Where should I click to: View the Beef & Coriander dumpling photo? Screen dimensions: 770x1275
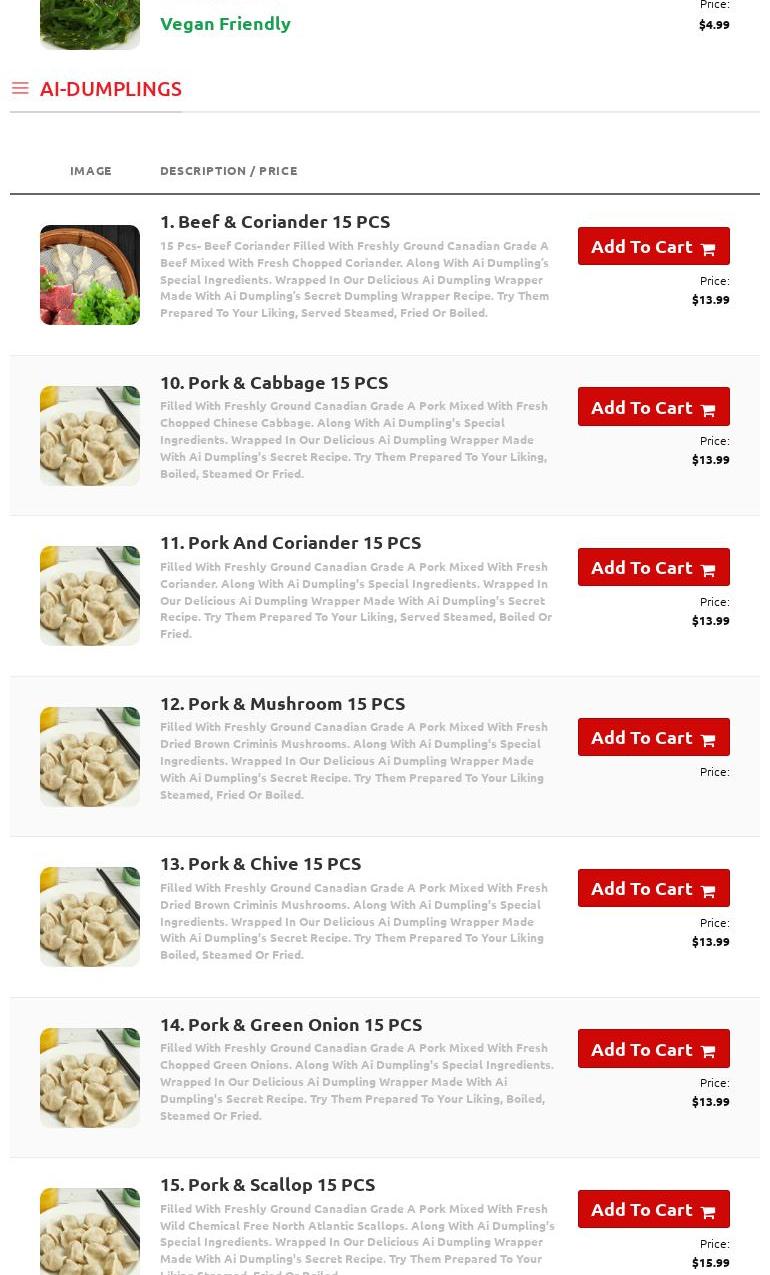90,275
